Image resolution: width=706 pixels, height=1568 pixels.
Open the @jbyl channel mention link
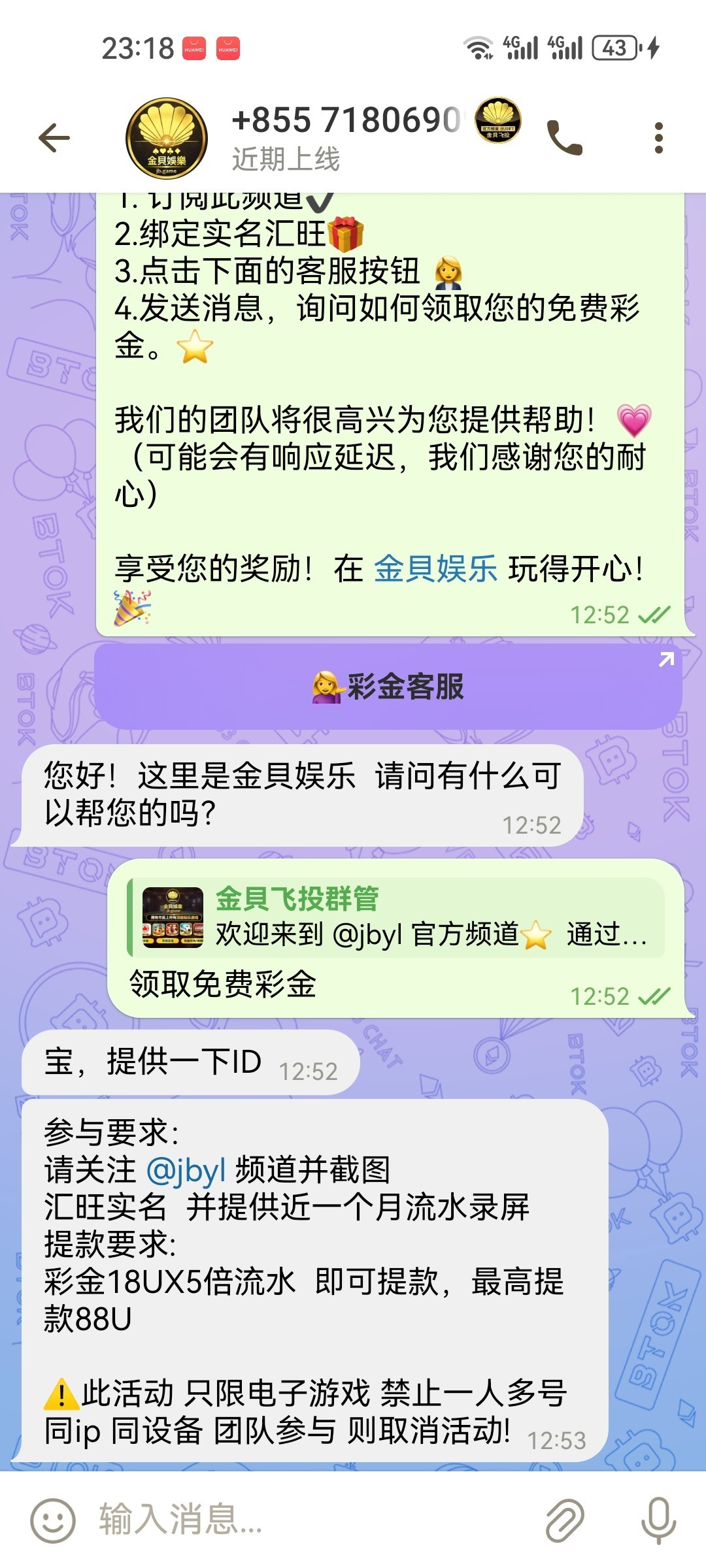pyautogui.click(x=186, y=1170)
